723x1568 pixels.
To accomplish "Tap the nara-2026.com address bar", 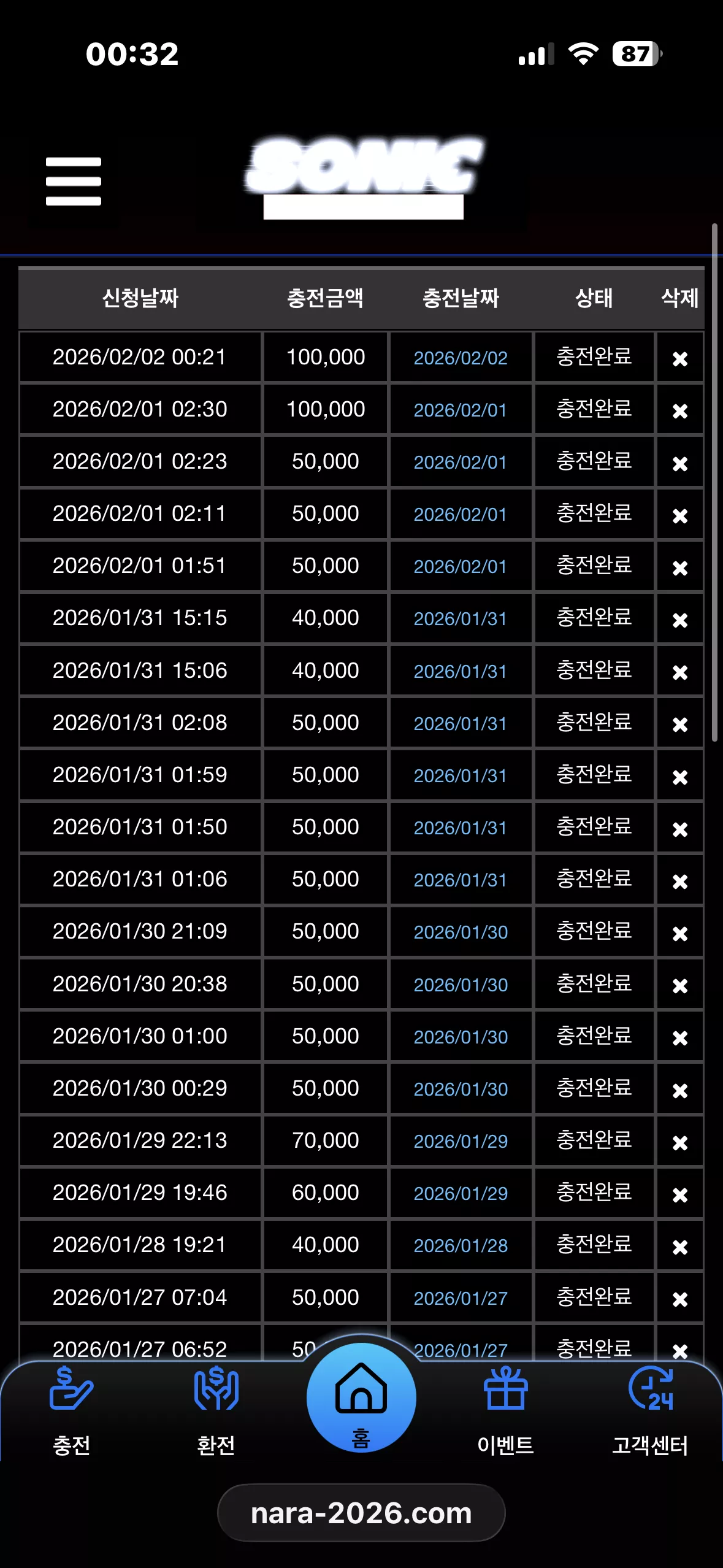I will (x=361, y=1513).
